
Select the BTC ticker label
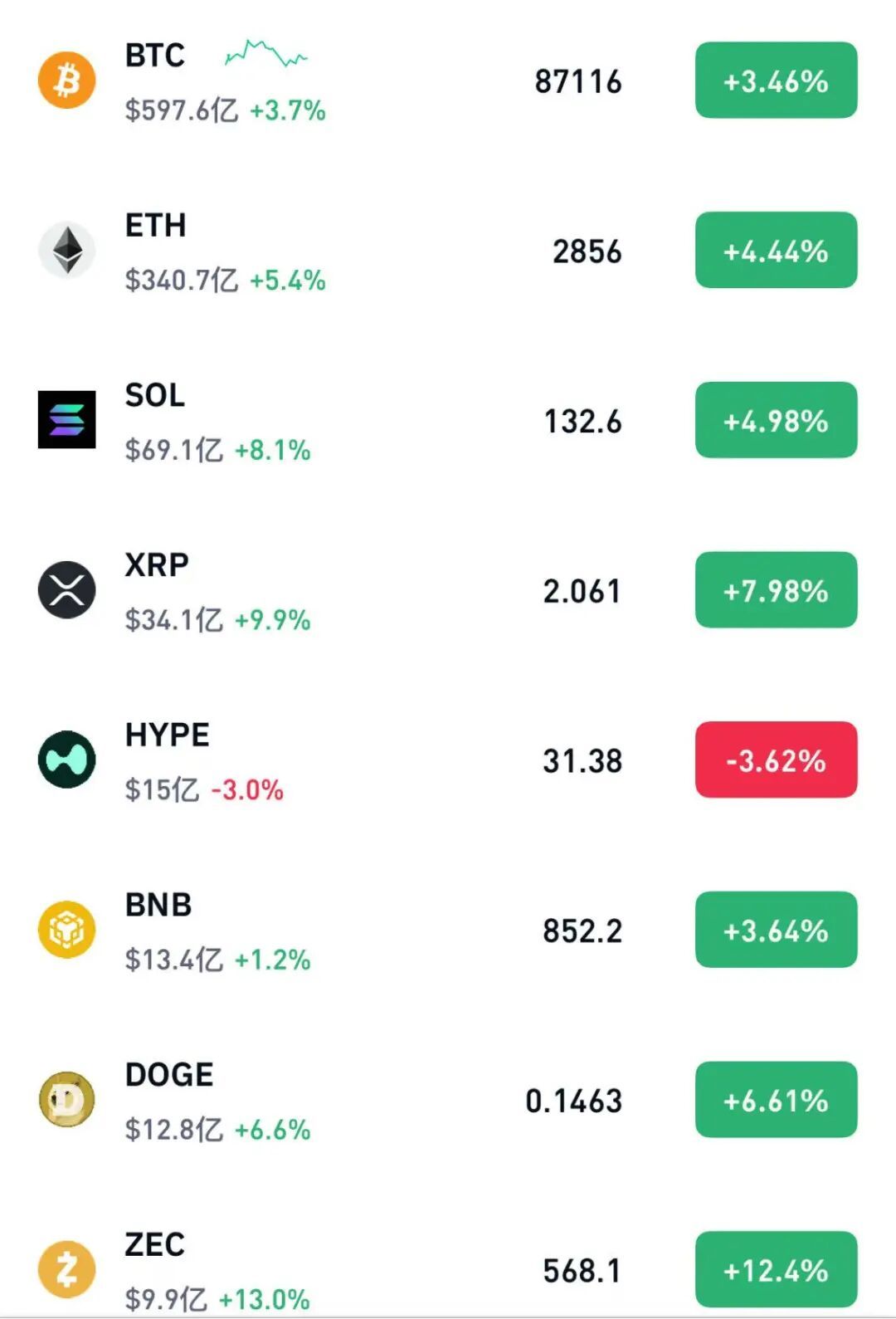coord(153,56)
